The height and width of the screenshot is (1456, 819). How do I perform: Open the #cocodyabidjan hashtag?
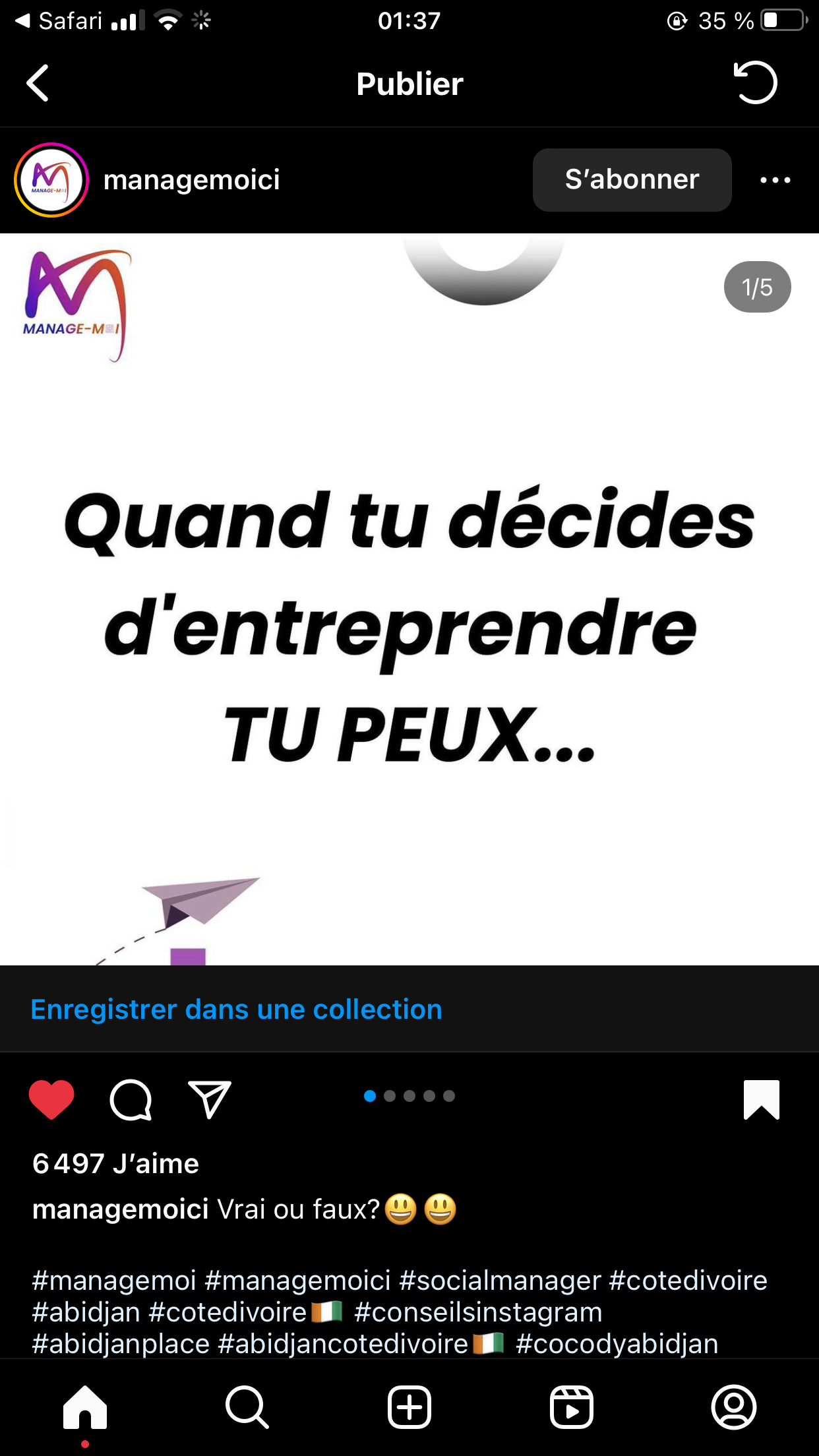click(617, 1344)
